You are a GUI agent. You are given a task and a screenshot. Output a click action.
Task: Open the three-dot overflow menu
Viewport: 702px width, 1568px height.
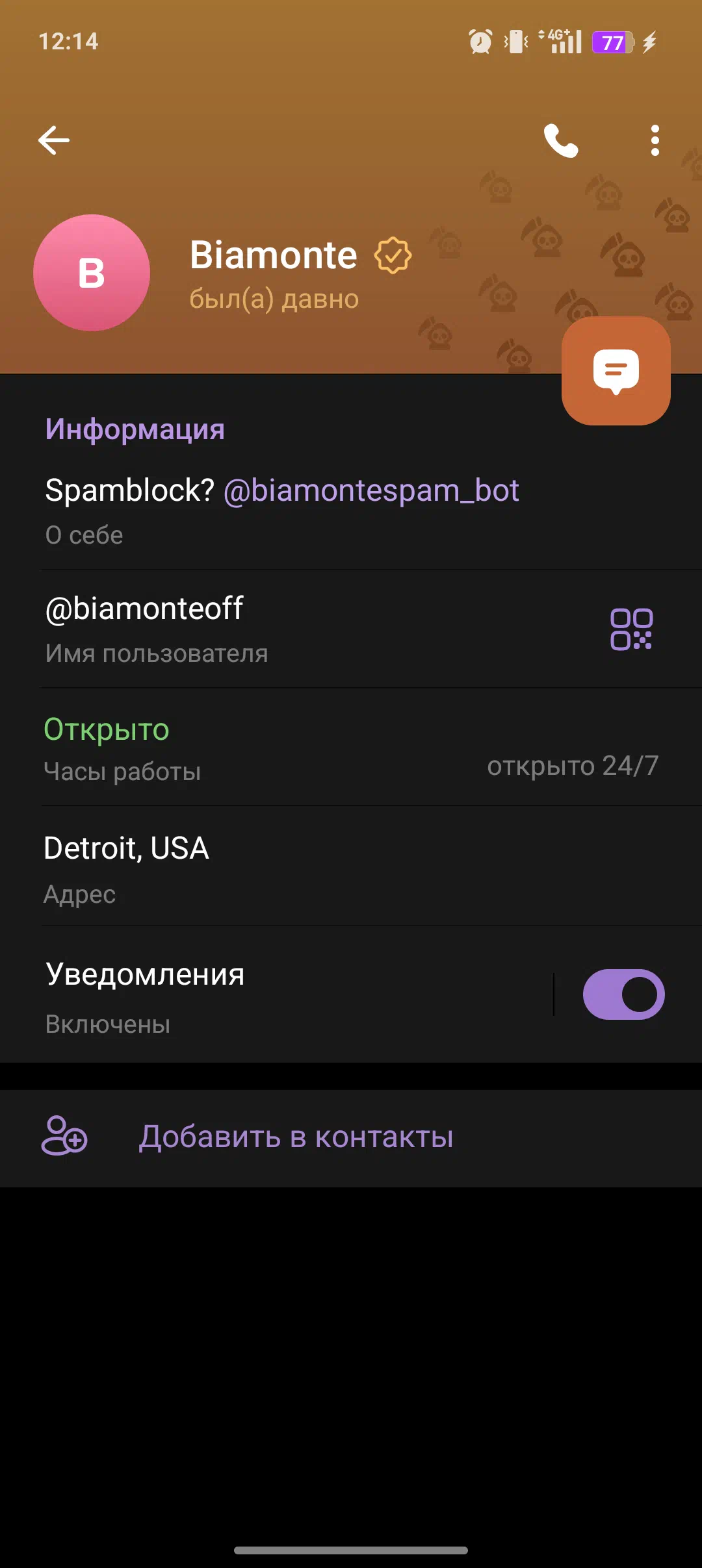[x=655, y=140]
